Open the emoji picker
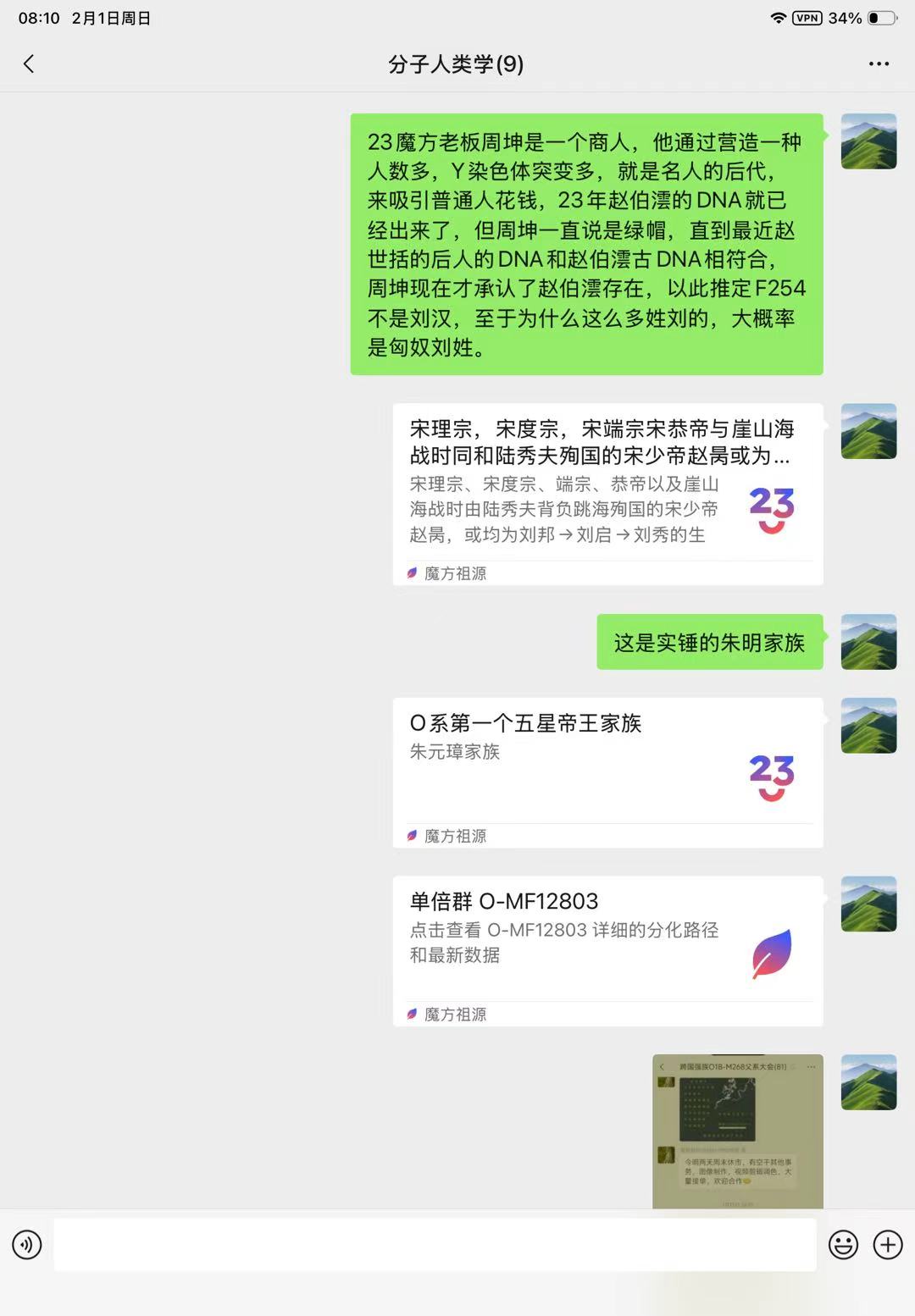 click(843, 1245)
